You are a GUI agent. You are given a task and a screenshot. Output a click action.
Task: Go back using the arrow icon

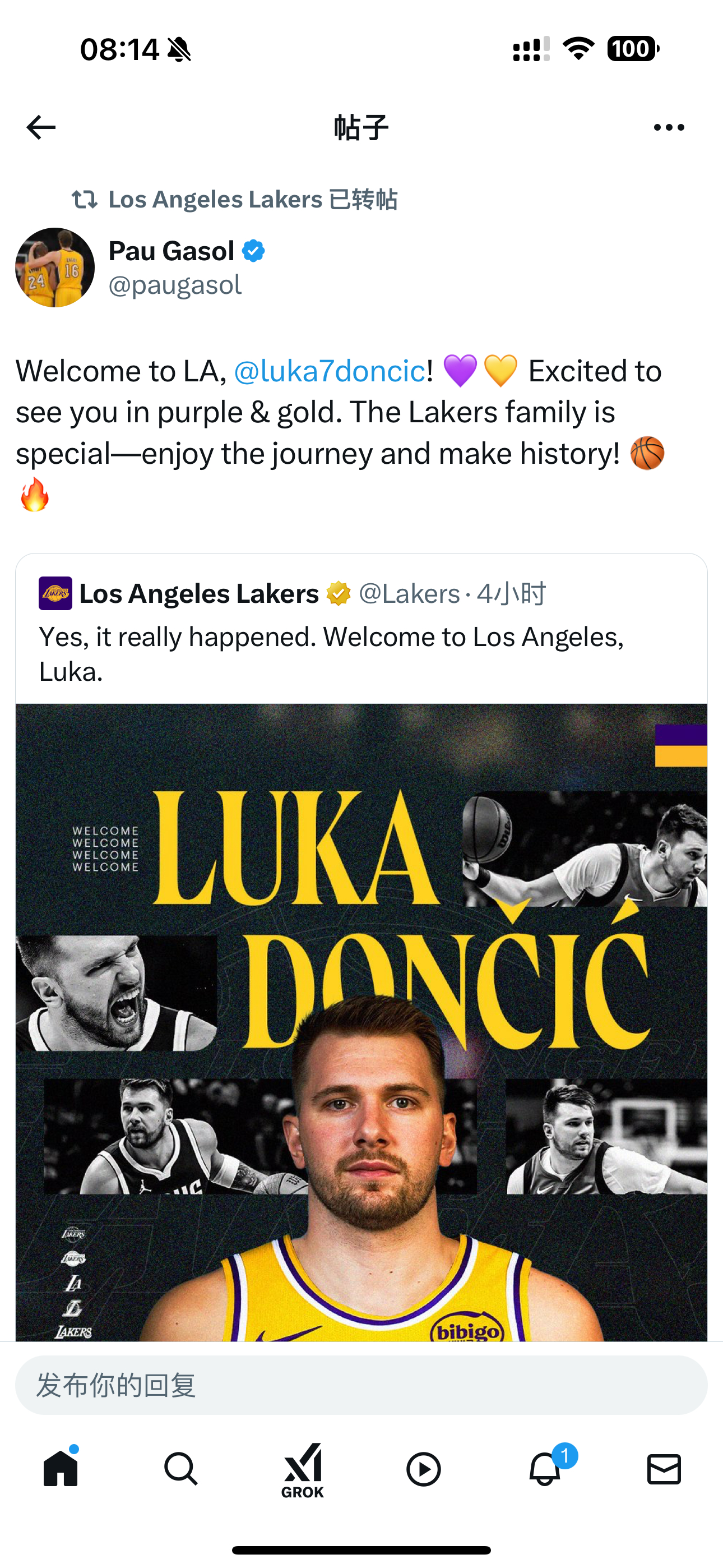tap(41, 127)
